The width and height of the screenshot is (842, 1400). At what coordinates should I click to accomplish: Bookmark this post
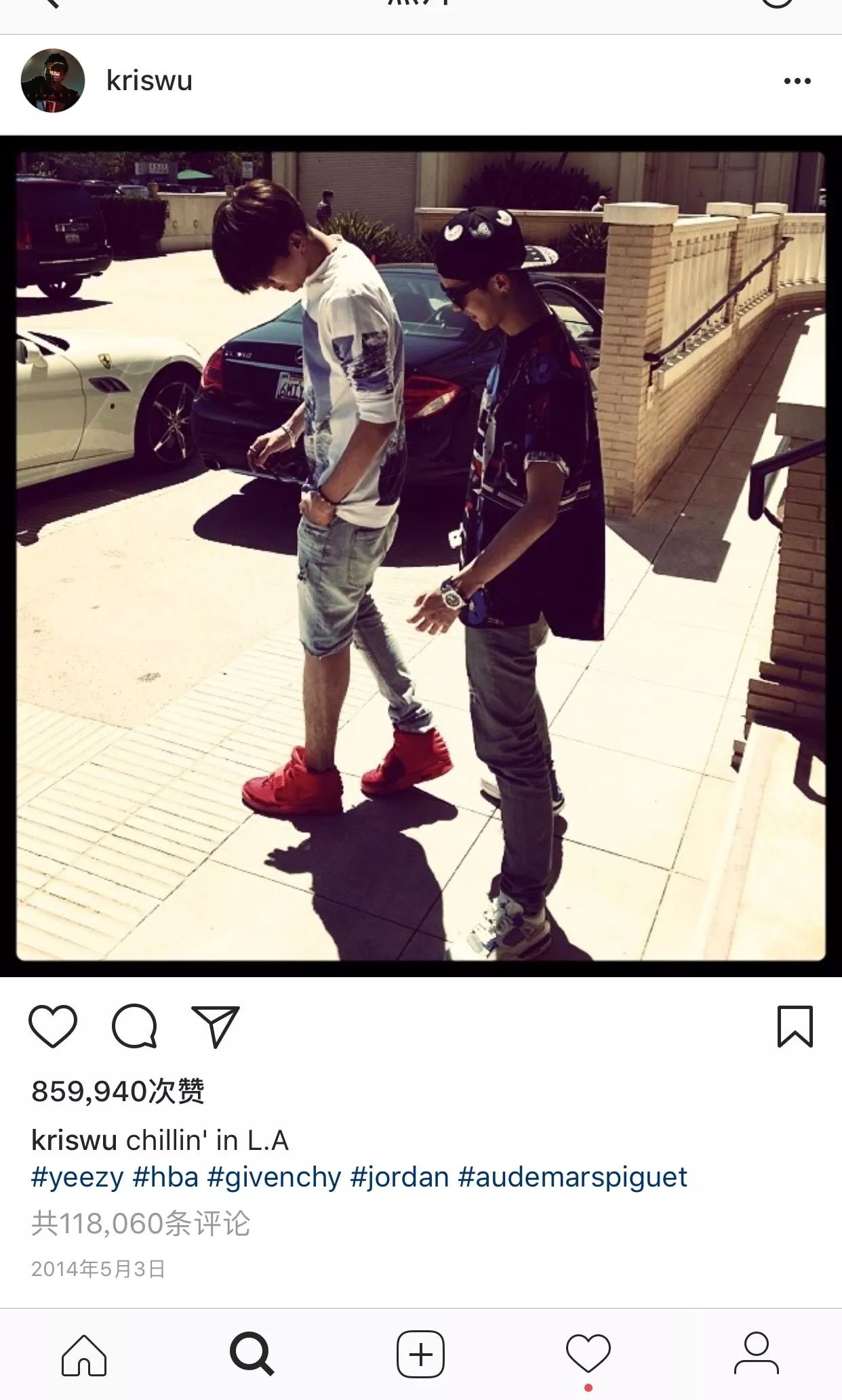point(795,1026)
